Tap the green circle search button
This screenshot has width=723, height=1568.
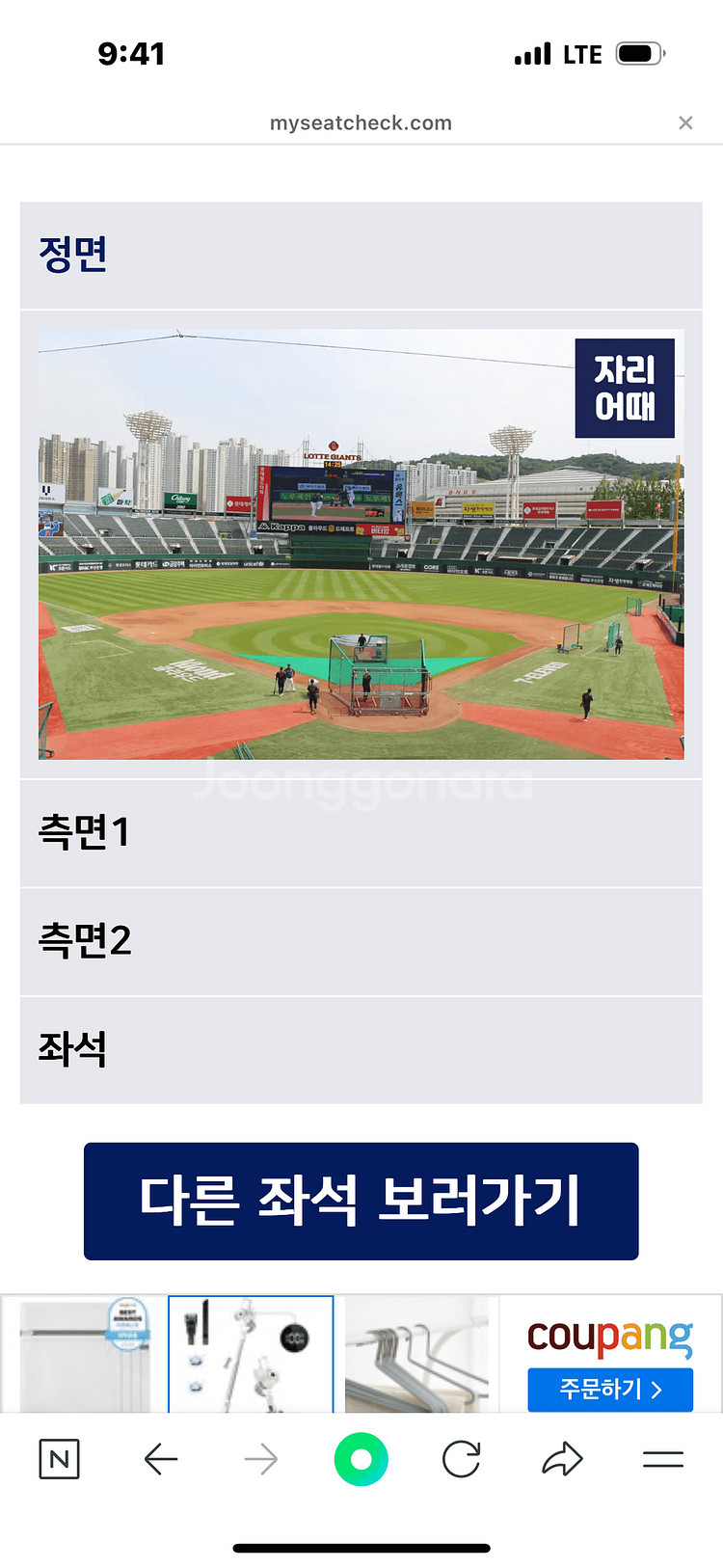tap(361, 1459)
